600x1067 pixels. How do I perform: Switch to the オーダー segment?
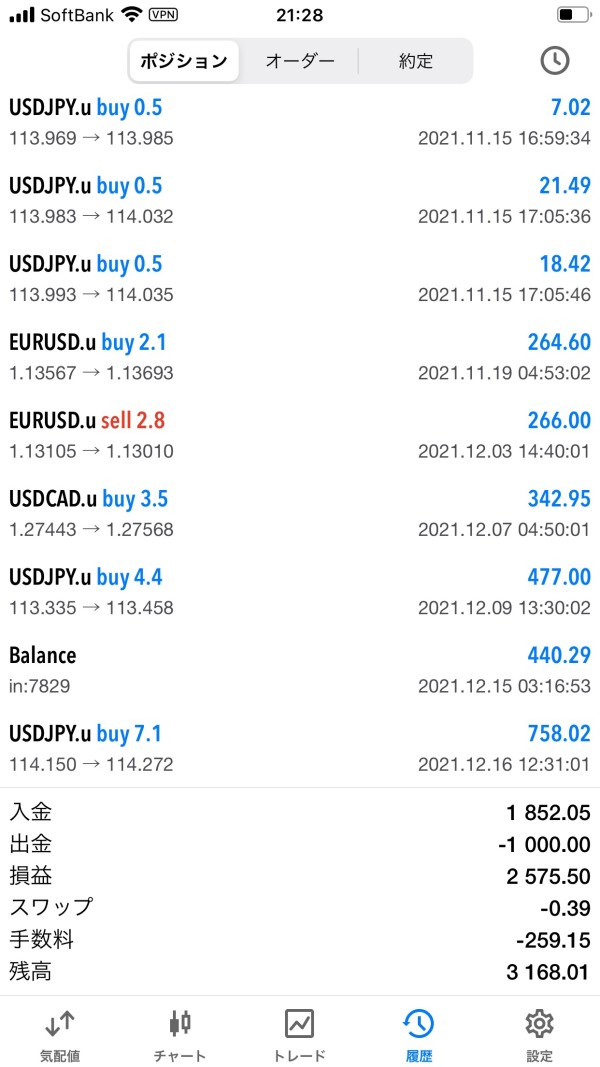click(x=299, y=61)
